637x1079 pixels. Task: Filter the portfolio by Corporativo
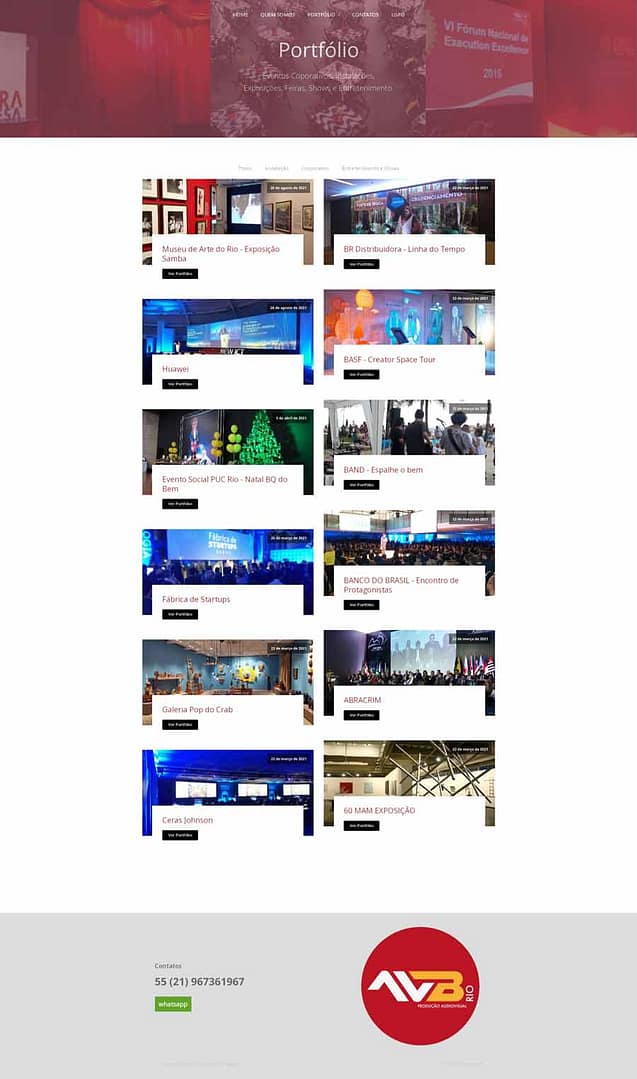(314, 168)
